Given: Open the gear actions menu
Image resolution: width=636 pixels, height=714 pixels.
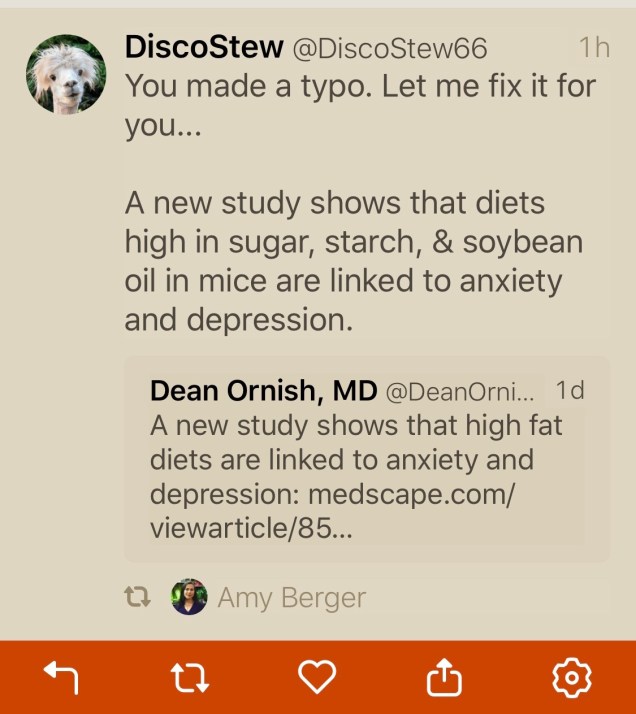Looking at the screenshot, I should pyautogui.click(x=571, y=679).
